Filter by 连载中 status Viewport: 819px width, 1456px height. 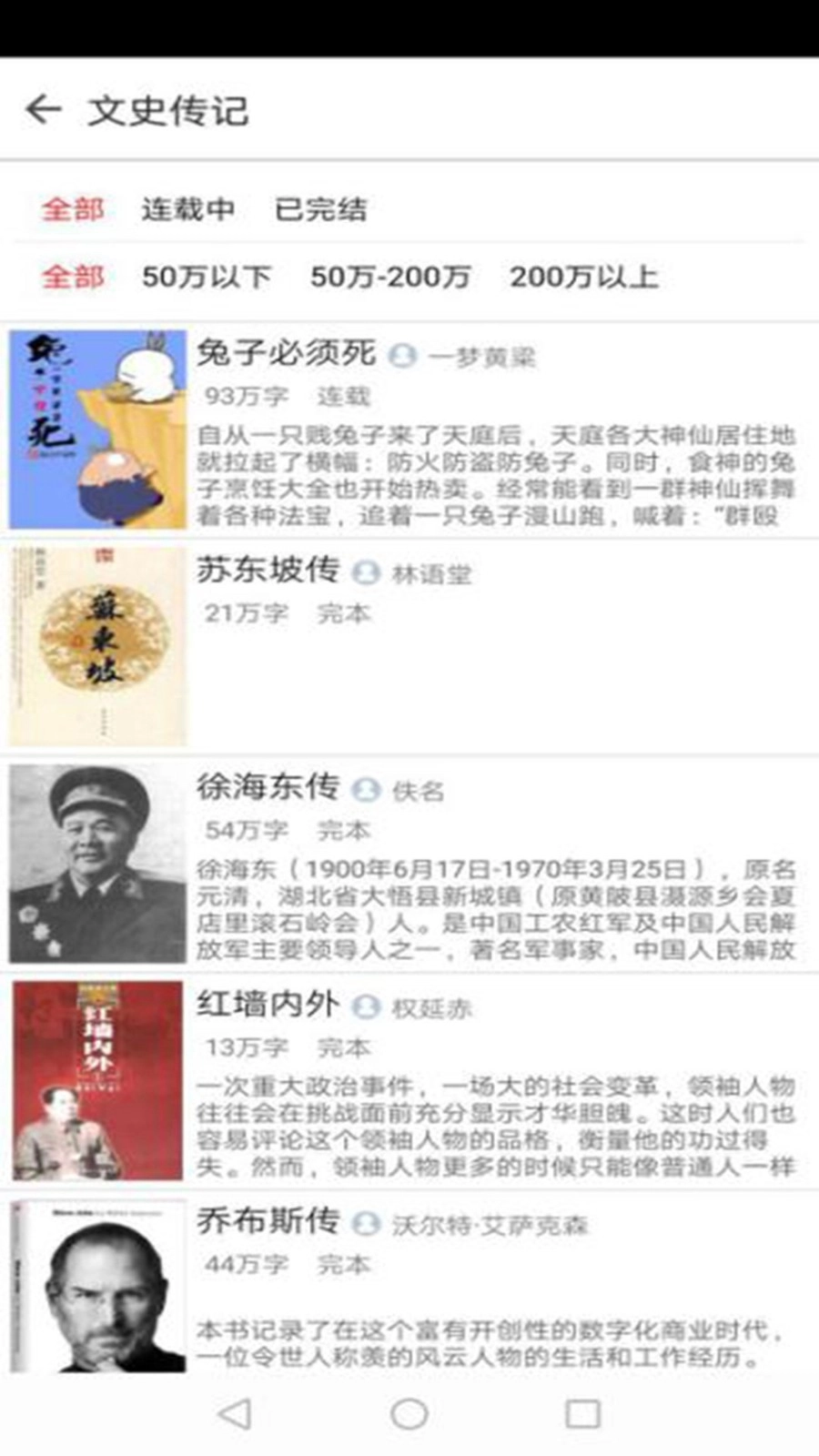point(187,209)
